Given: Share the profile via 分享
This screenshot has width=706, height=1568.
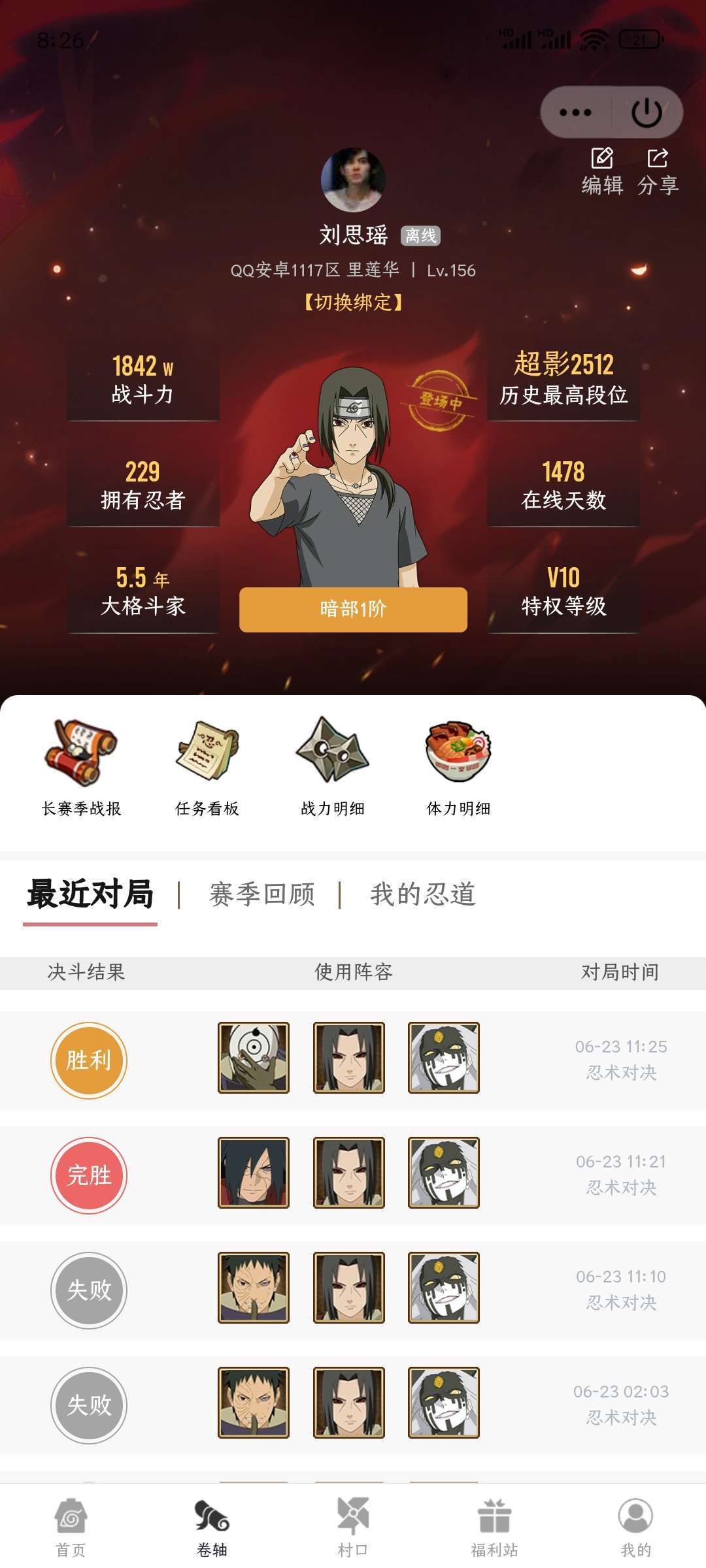Looking at the screenshot, I should pyautogui.click(x=658, y=172).
